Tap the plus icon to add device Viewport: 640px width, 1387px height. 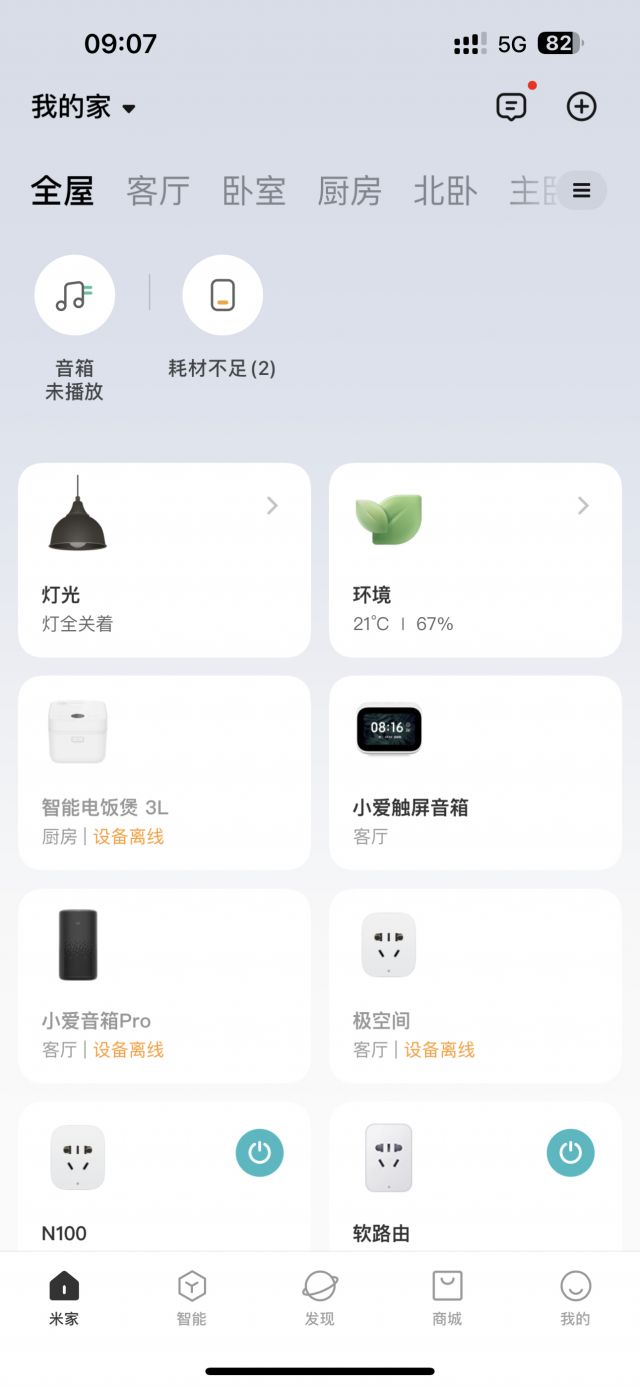pyautogui.click(x=581, y=107)
